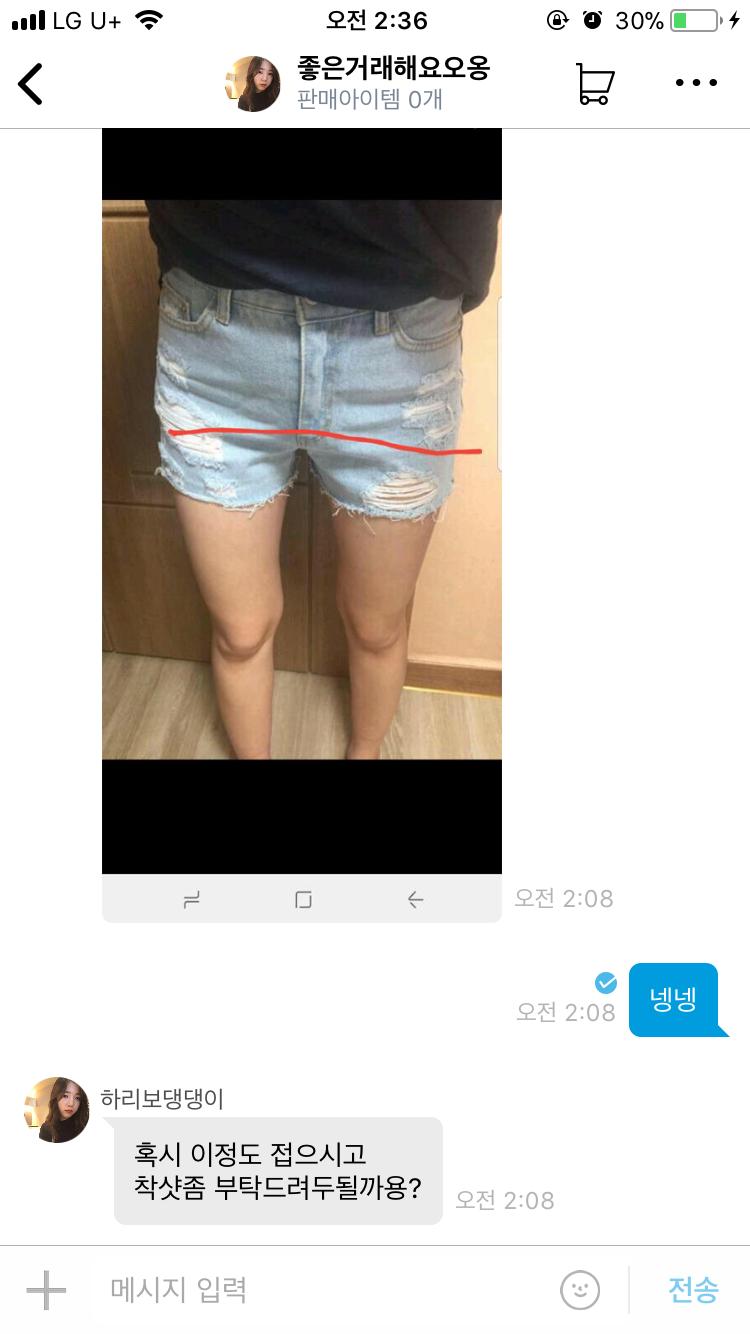Tap the plus icon to attach

pyautogui.click(x=46, y=1290)
